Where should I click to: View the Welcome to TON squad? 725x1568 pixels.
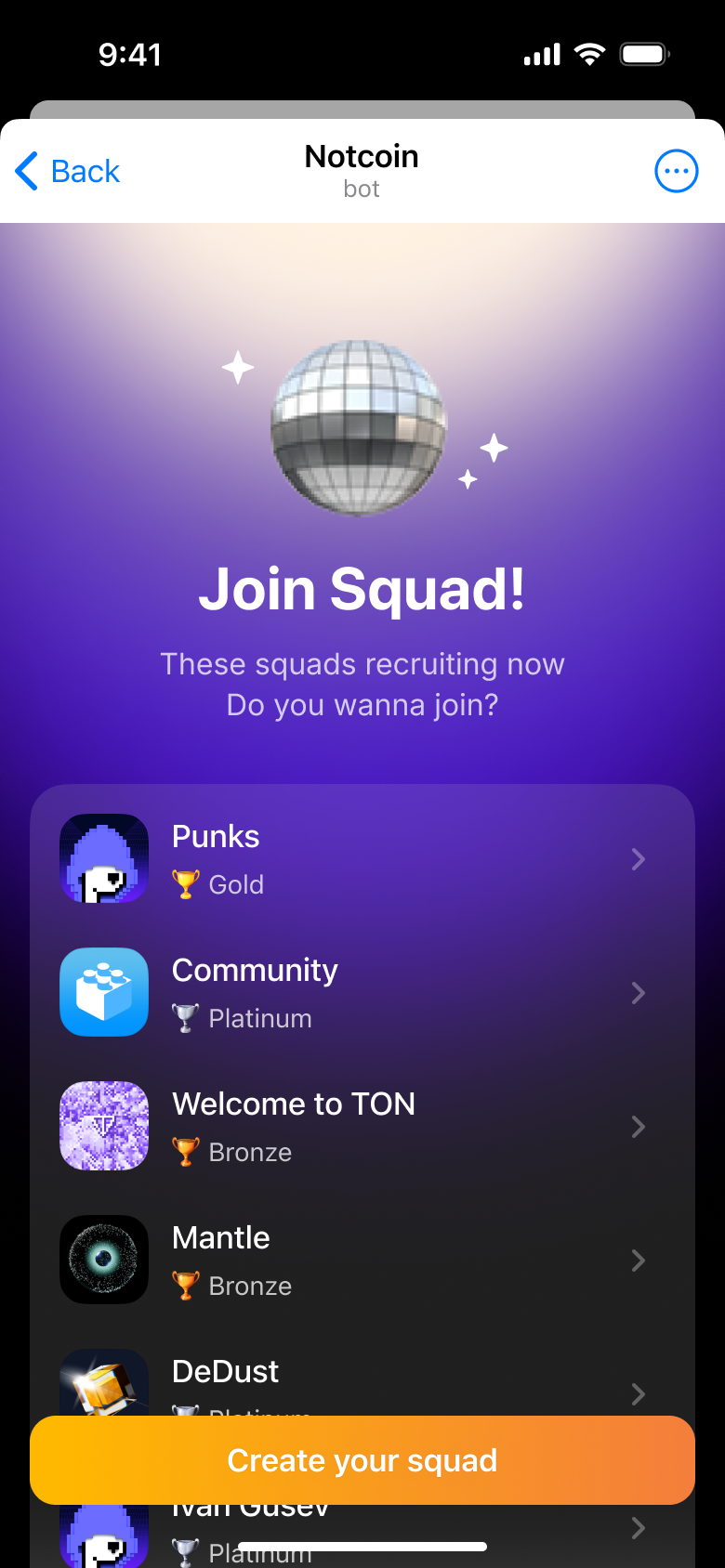[x=362, y=1127]
